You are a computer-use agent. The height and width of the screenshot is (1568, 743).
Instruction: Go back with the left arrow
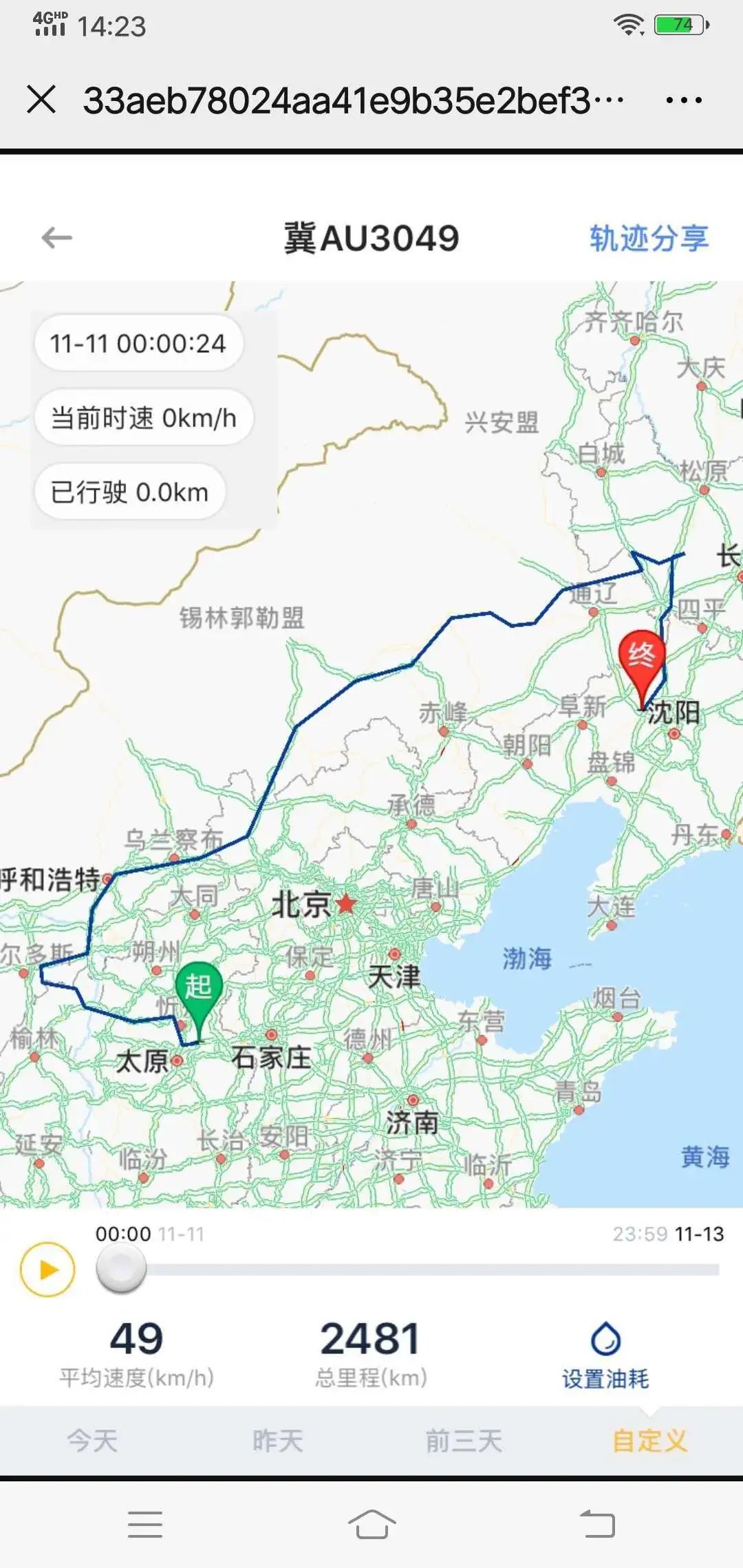pyautogui.click(x=56, y=238)
